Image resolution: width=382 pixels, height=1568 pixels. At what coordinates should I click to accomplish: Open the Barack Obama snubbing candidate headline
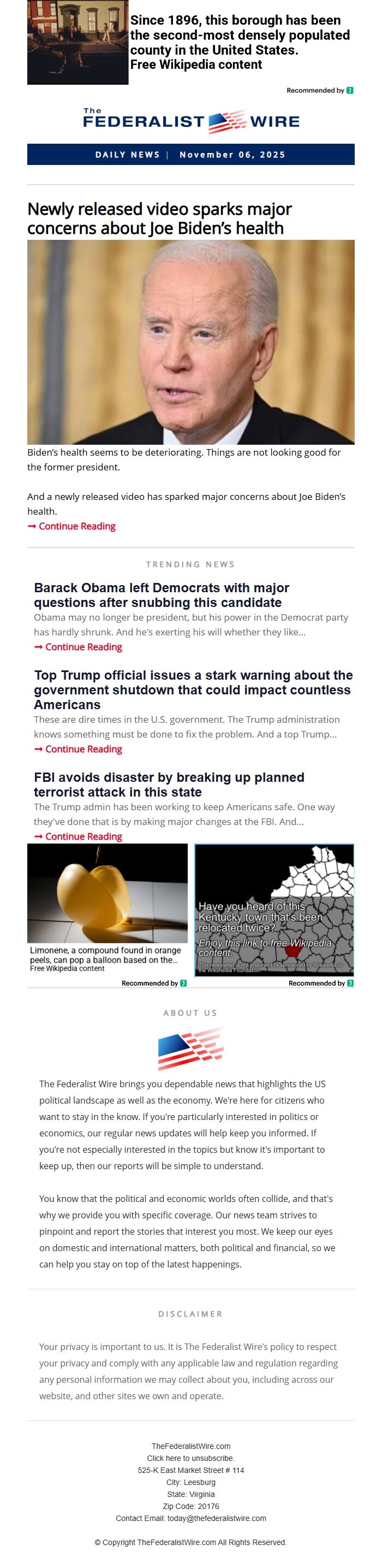[x=161, y=595]
